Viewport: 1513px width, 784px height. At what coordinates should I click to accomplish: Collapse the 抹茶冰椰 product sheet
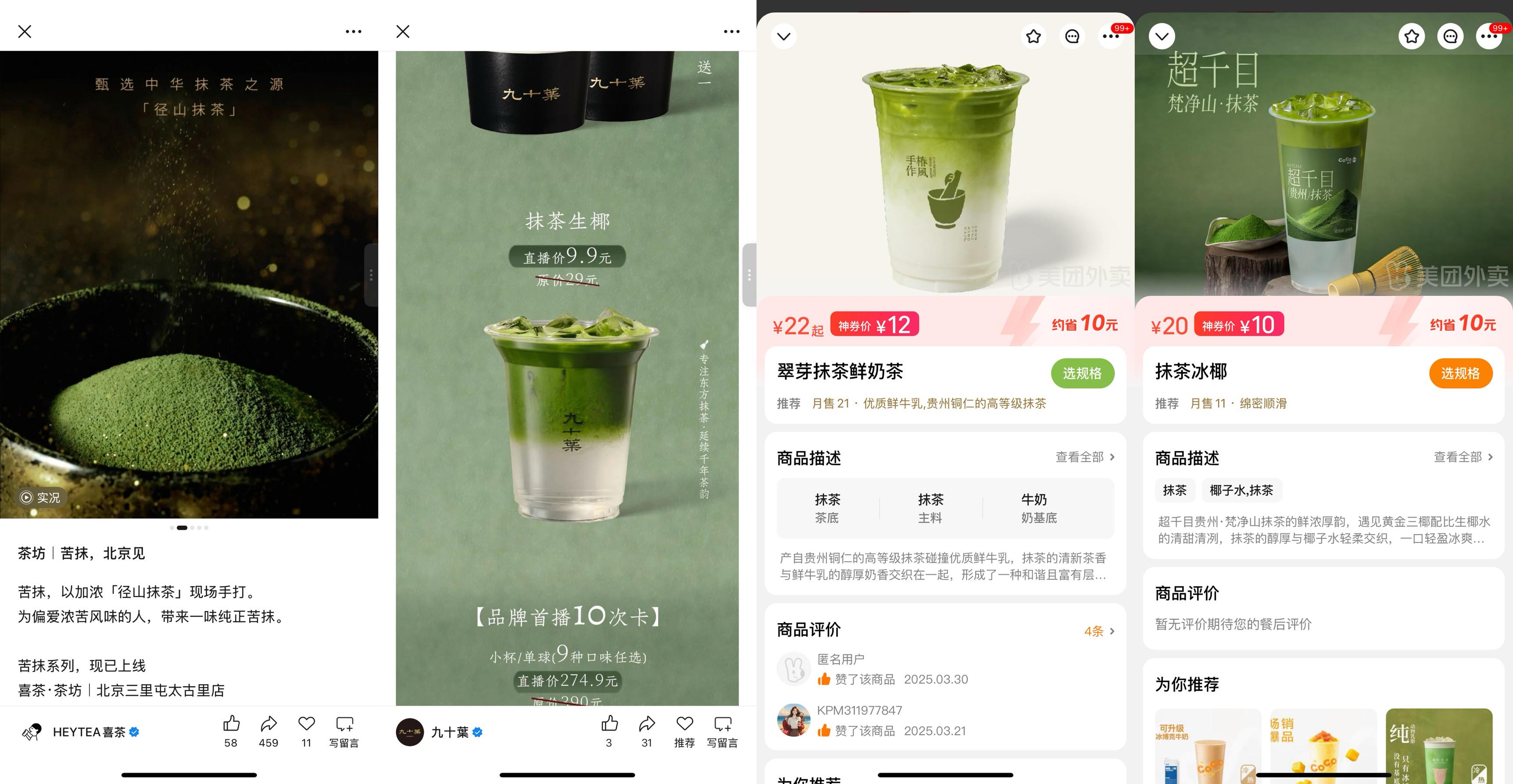tap(1162, 36)
